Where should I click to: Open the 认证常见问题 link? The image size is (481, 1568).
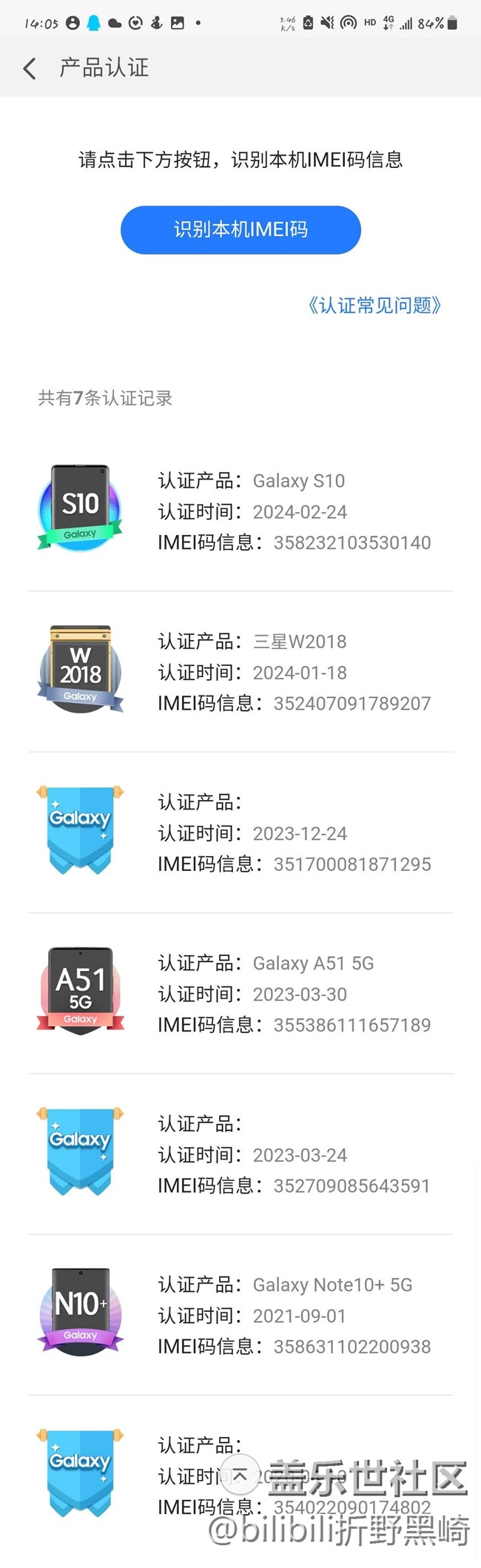[374, 306]
